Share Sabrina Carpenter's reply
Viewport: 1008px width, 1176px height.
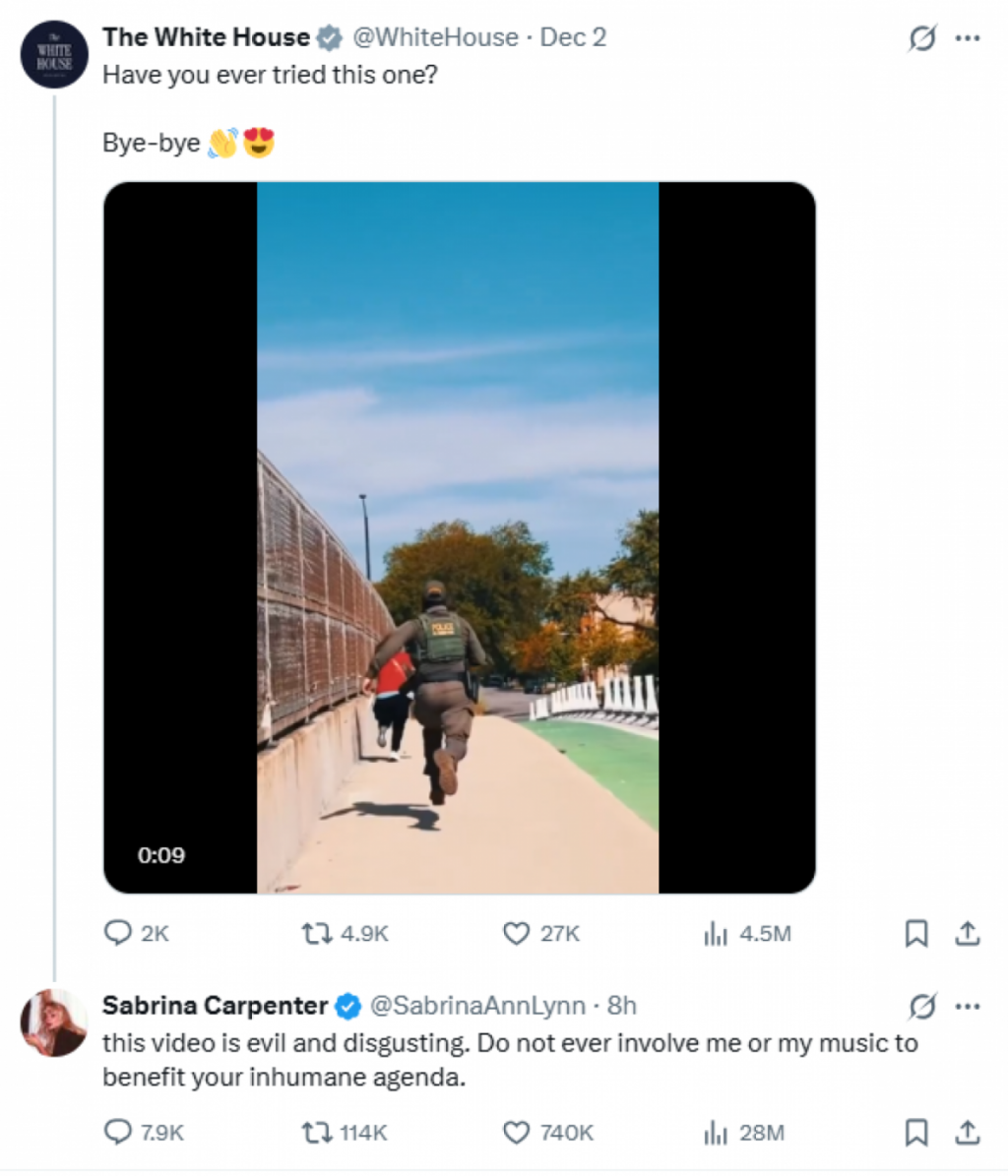pyautogui.click(x=968, y=1132)
